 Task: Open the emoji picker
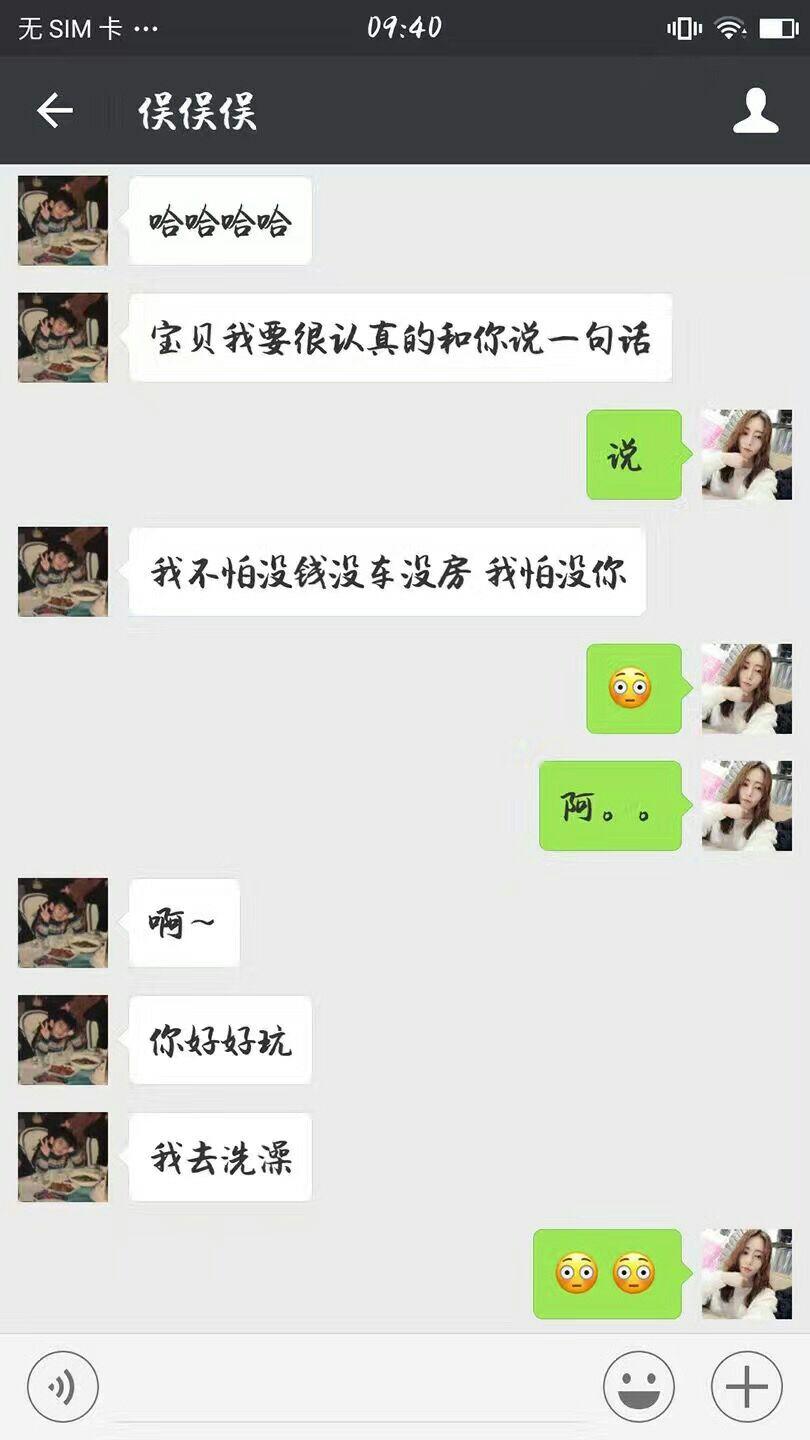click(x=639, y=1387)
